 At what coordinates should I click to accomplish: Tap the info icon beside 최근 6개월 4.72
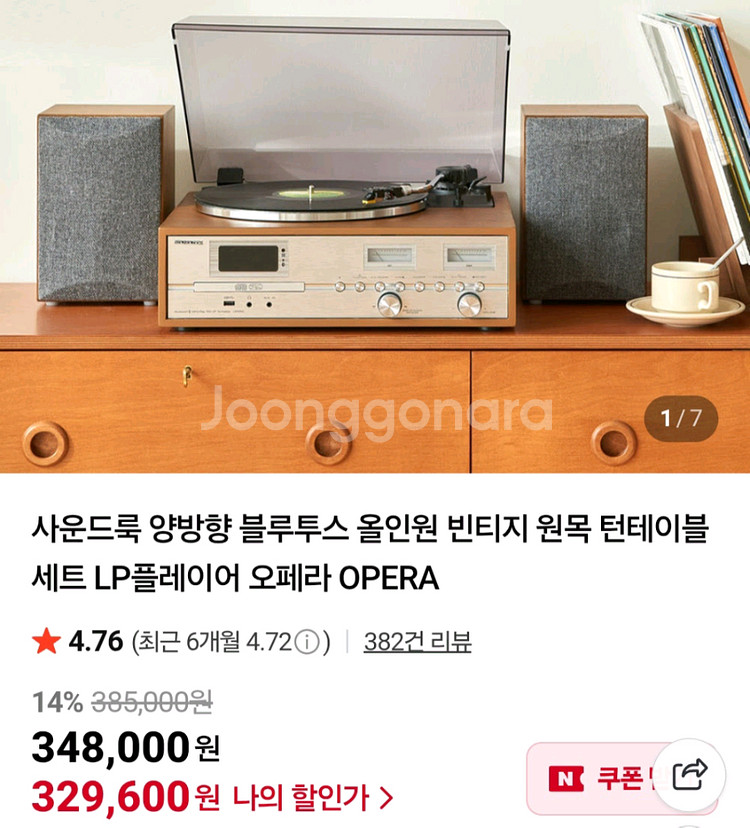tap(307, 643)
